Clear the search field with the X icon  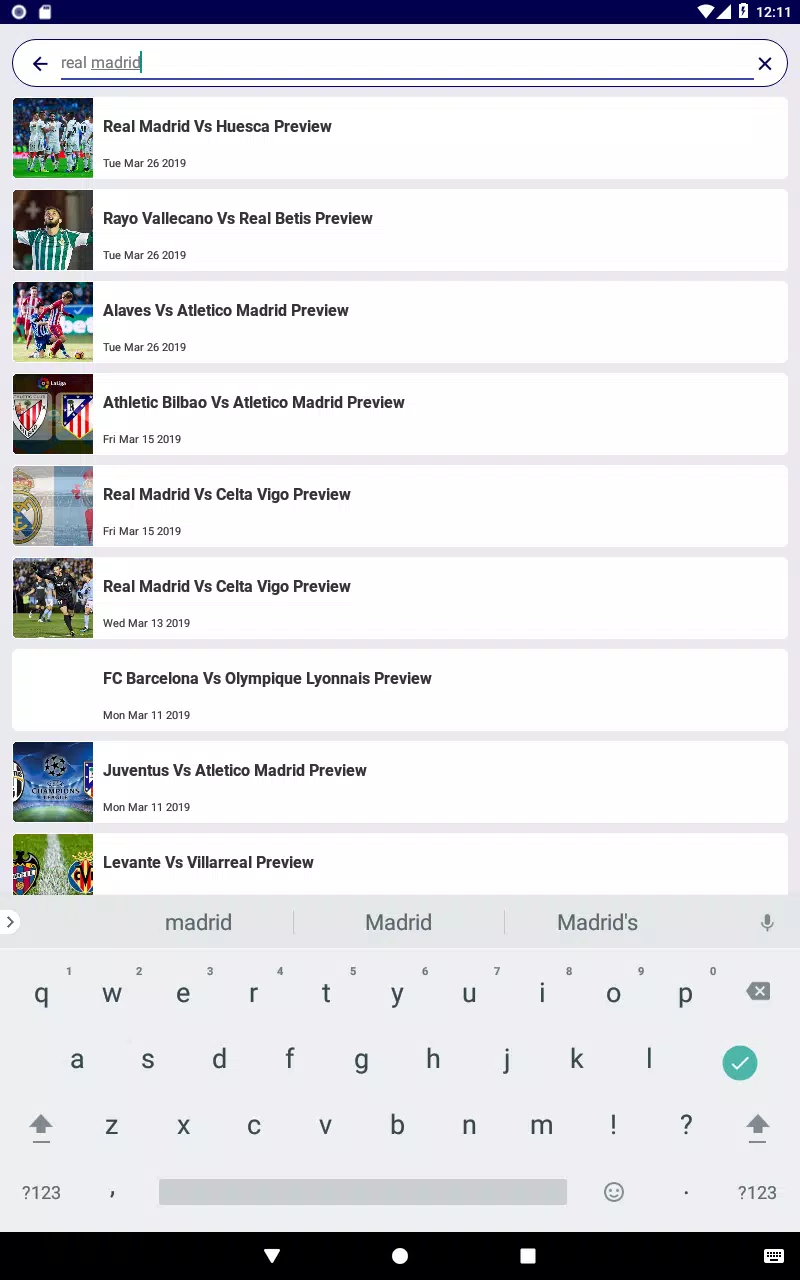[764, 63]
